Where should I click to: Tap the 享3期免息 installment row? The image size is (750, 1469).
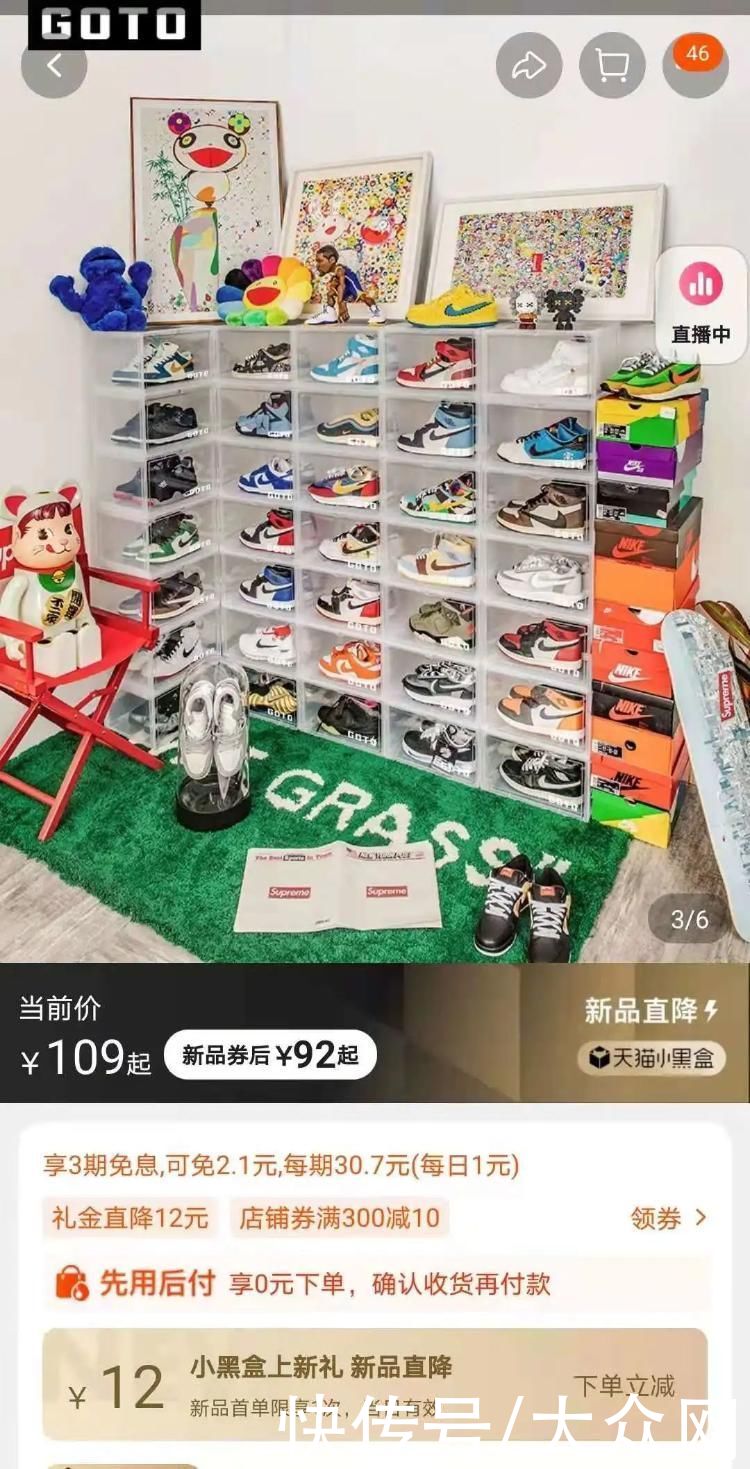click(280, 1166)
